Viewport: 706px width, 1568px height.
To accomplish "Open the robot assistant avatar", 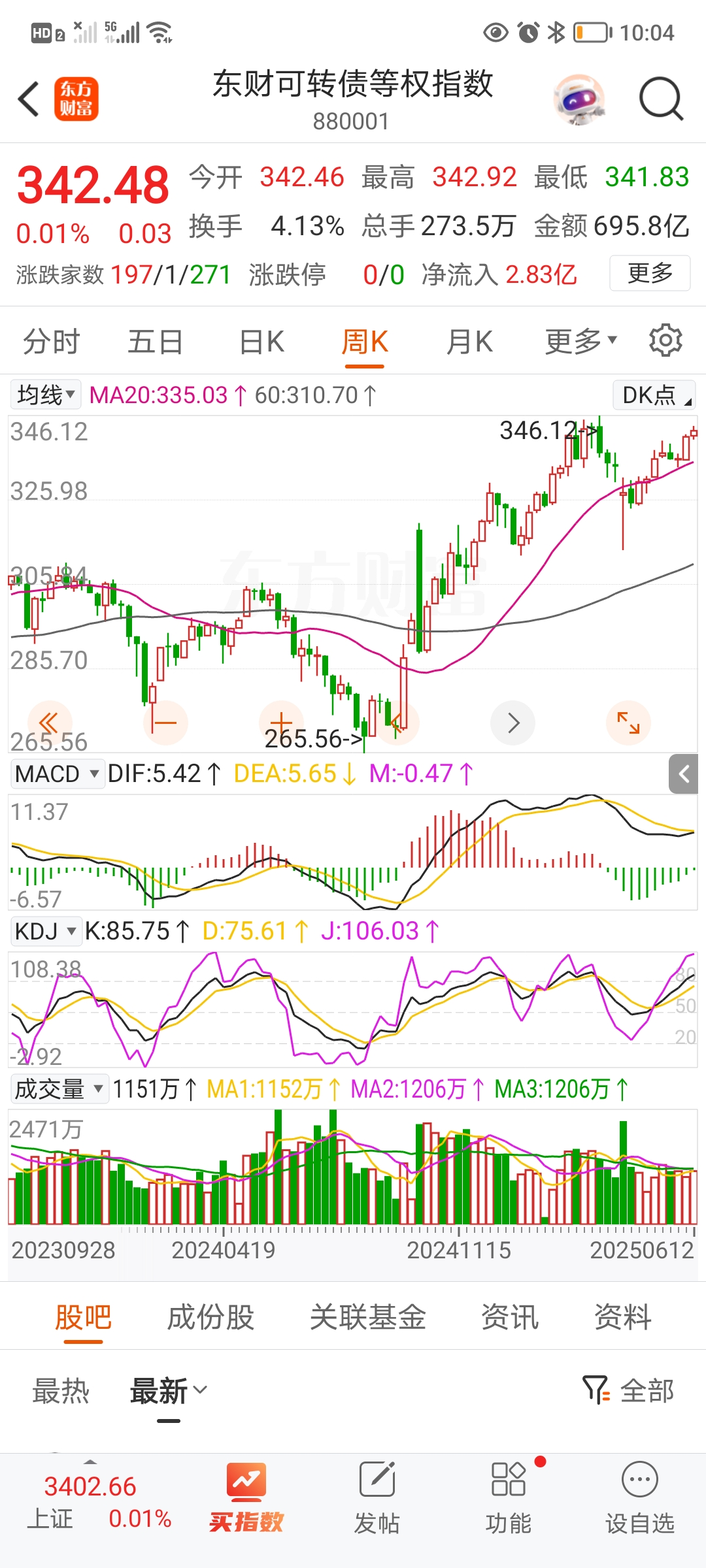I will (x=579, y=99).
